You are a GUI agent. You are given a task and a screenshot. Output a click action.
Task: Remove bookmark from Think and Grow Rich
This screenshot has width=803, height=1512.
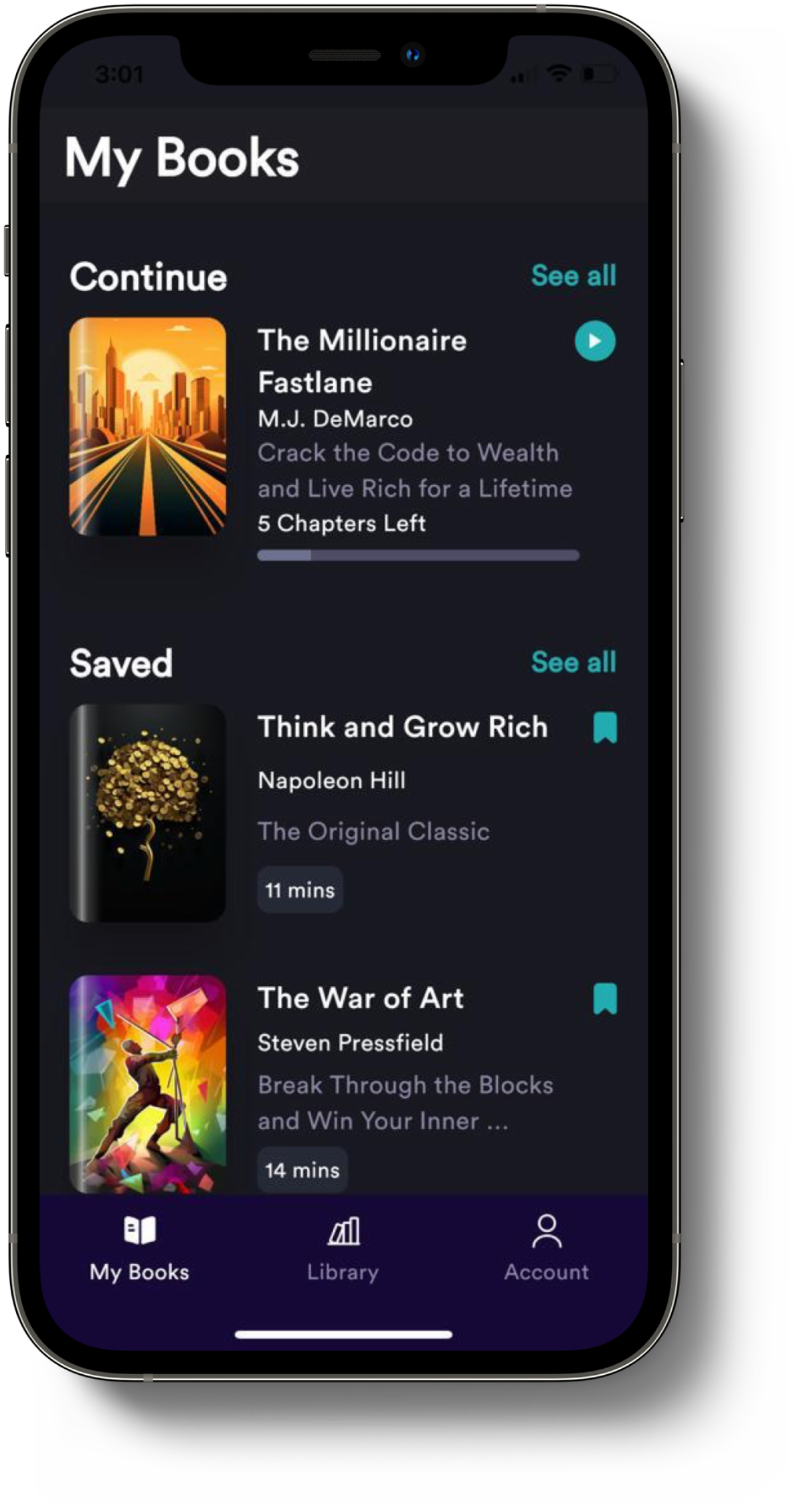point(605,727)
